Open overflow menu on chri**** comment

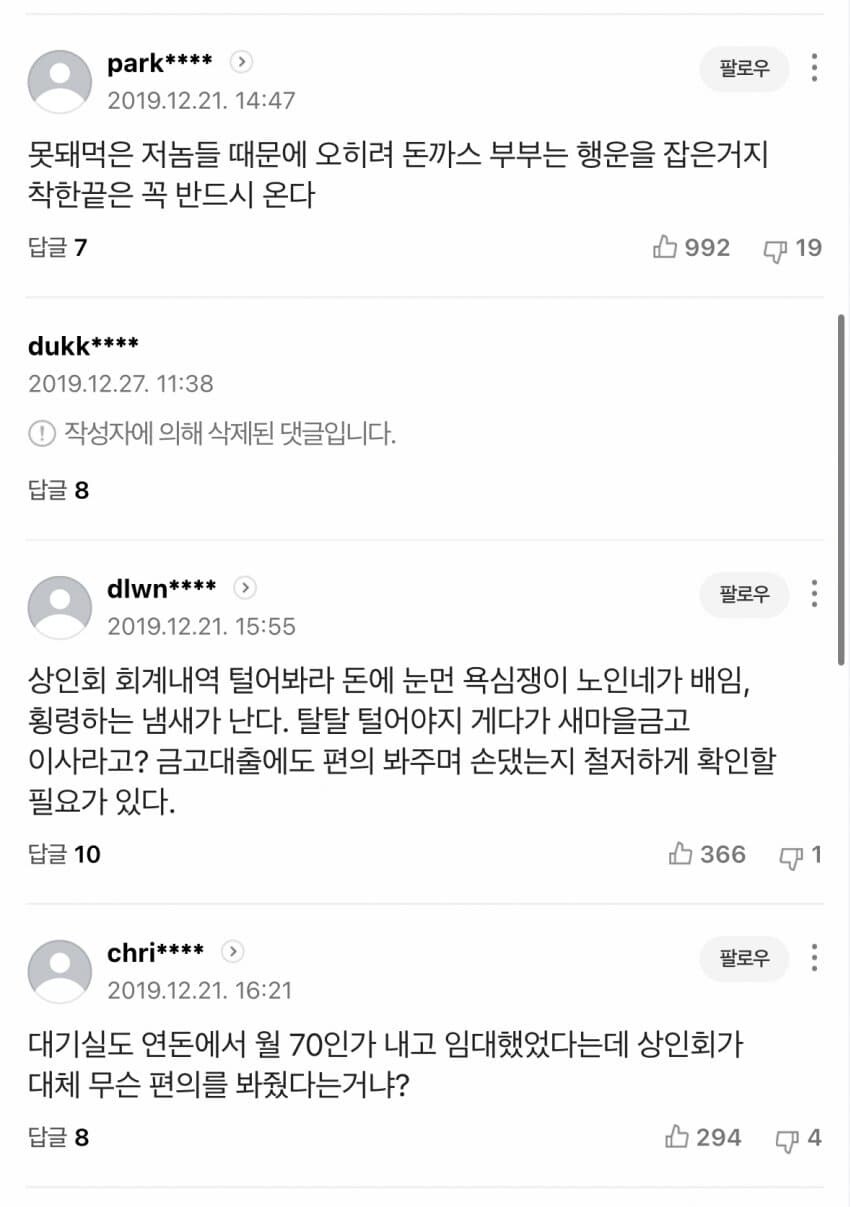point(815,957)
